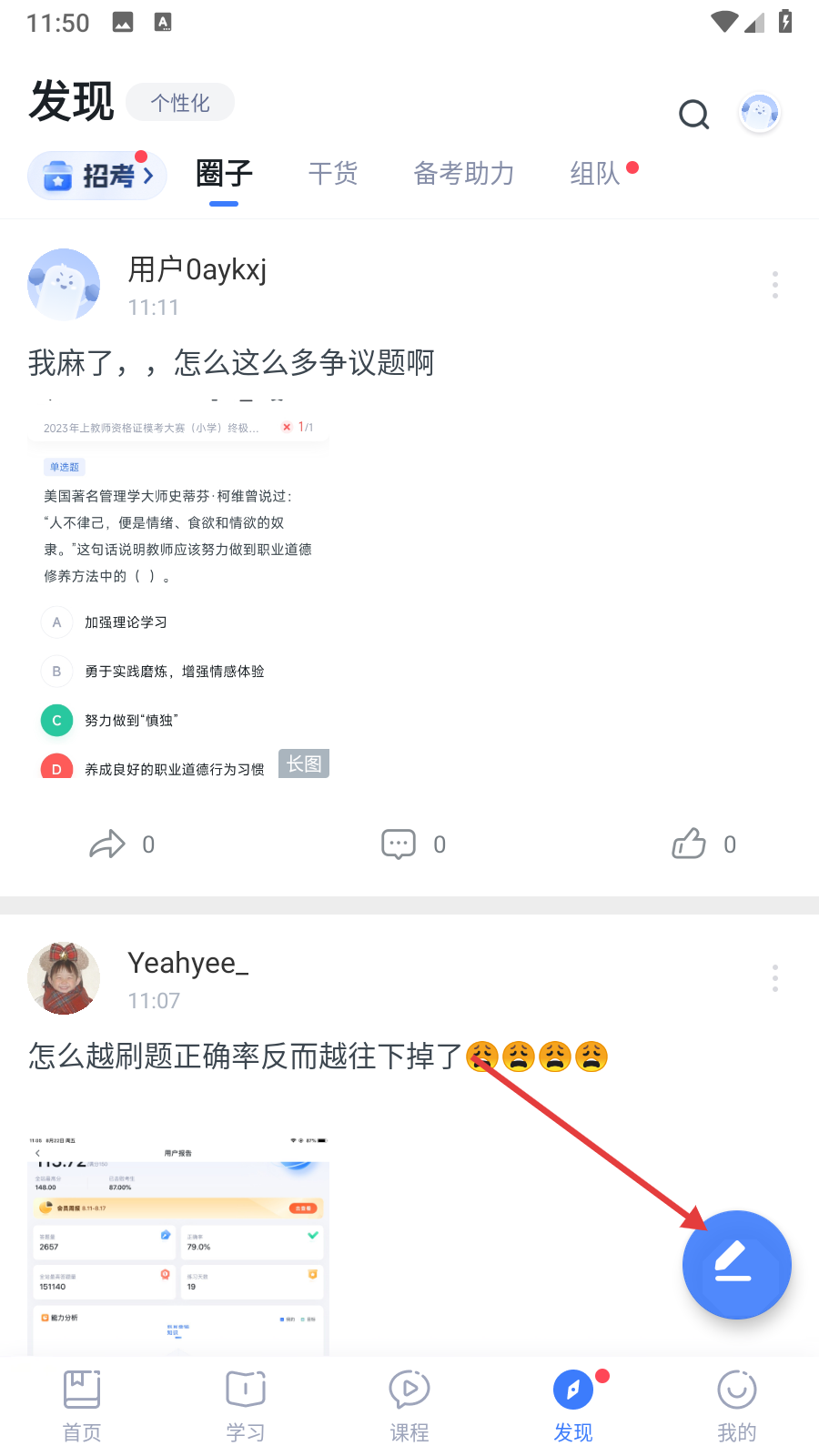The image size is (819, 1456).
Task: Open the 招考 shortcut
Action: coord(98,175)
